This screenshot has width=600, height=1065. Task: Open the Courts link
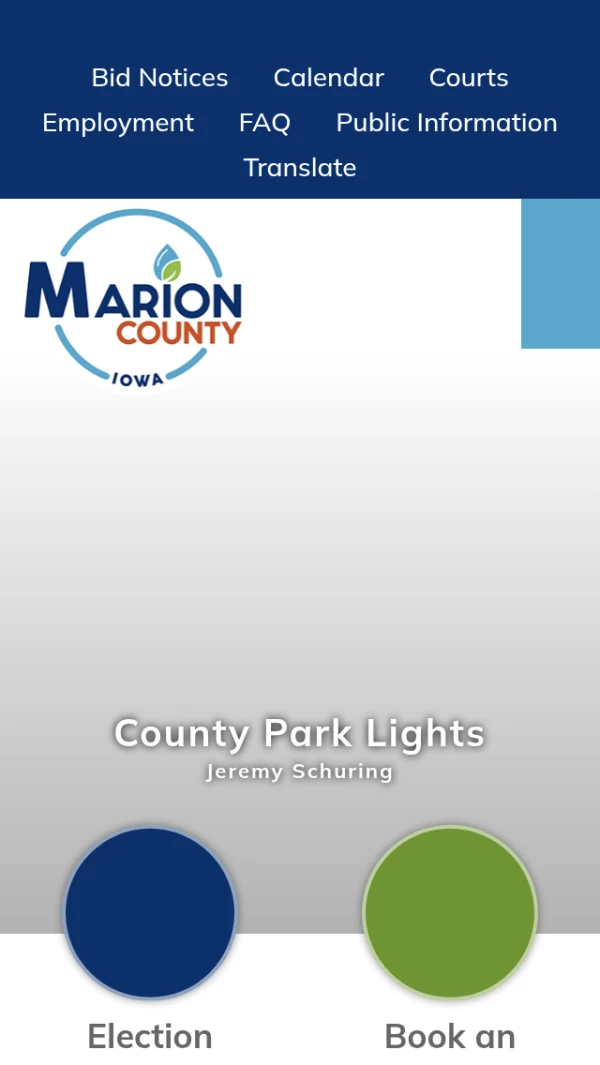point(468,78)
